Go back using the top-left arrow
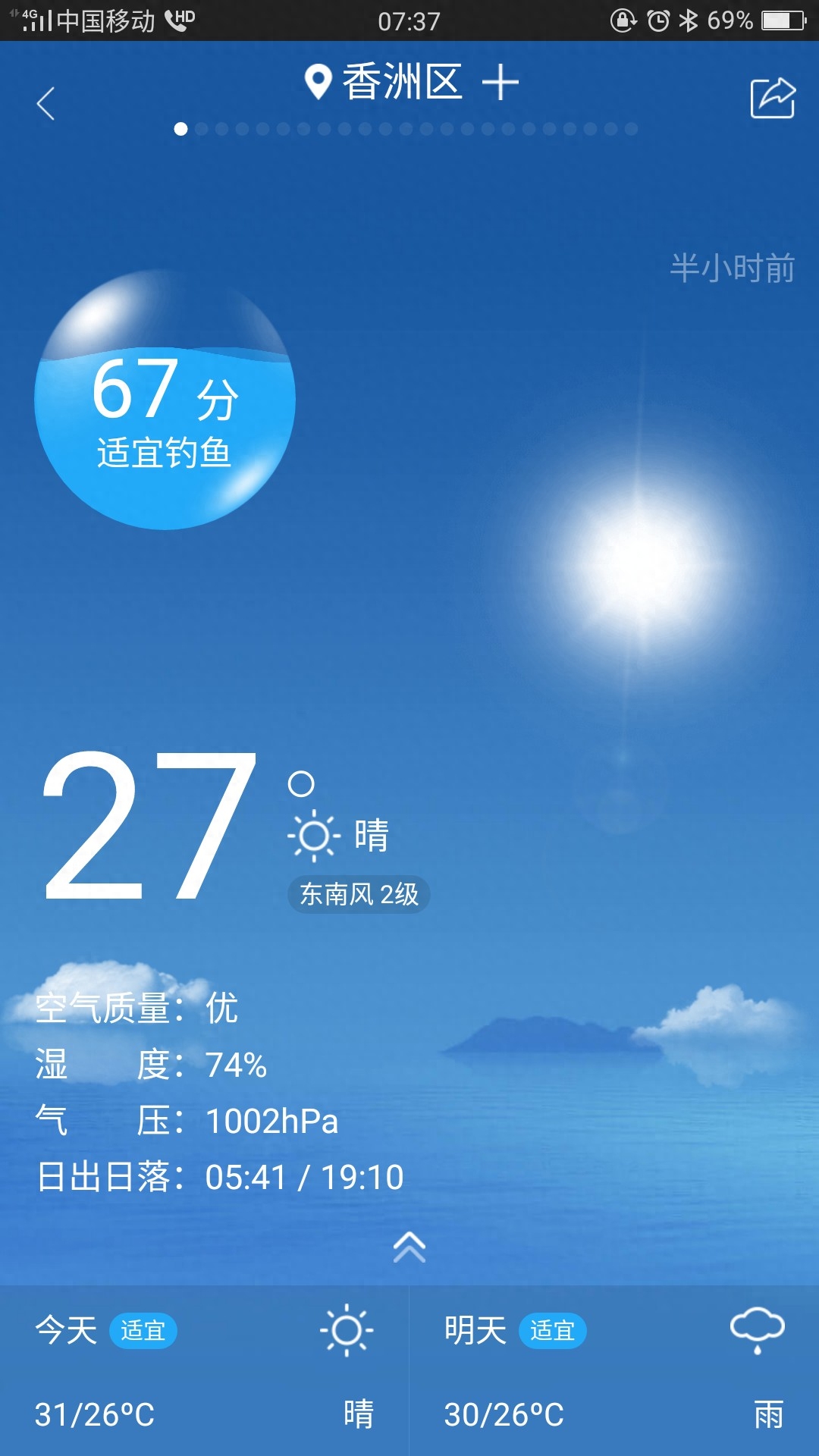Viewport: 819px width, 1456px height. click(x=46, y=104)
